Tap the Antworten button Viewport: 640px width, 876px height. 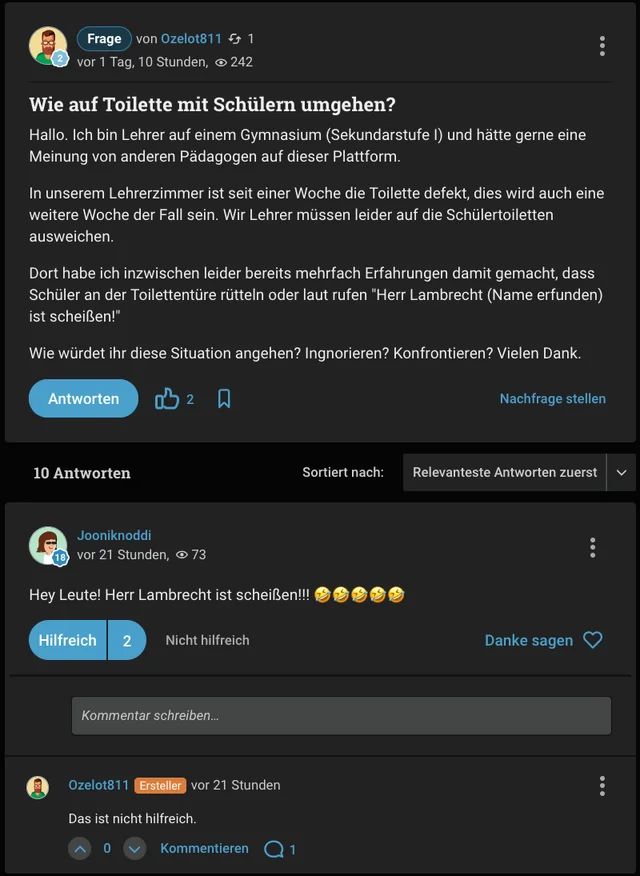84,398
